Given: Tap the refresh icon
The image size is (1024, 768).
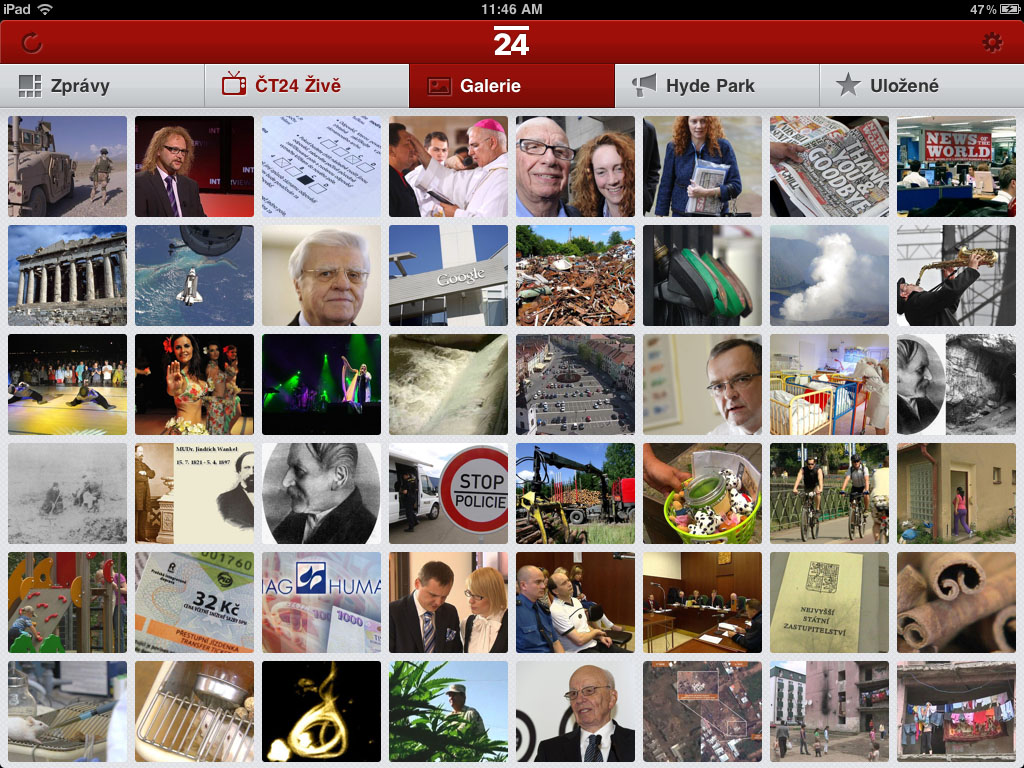Looking at the screenshot, I should click(x=32, y=43).
